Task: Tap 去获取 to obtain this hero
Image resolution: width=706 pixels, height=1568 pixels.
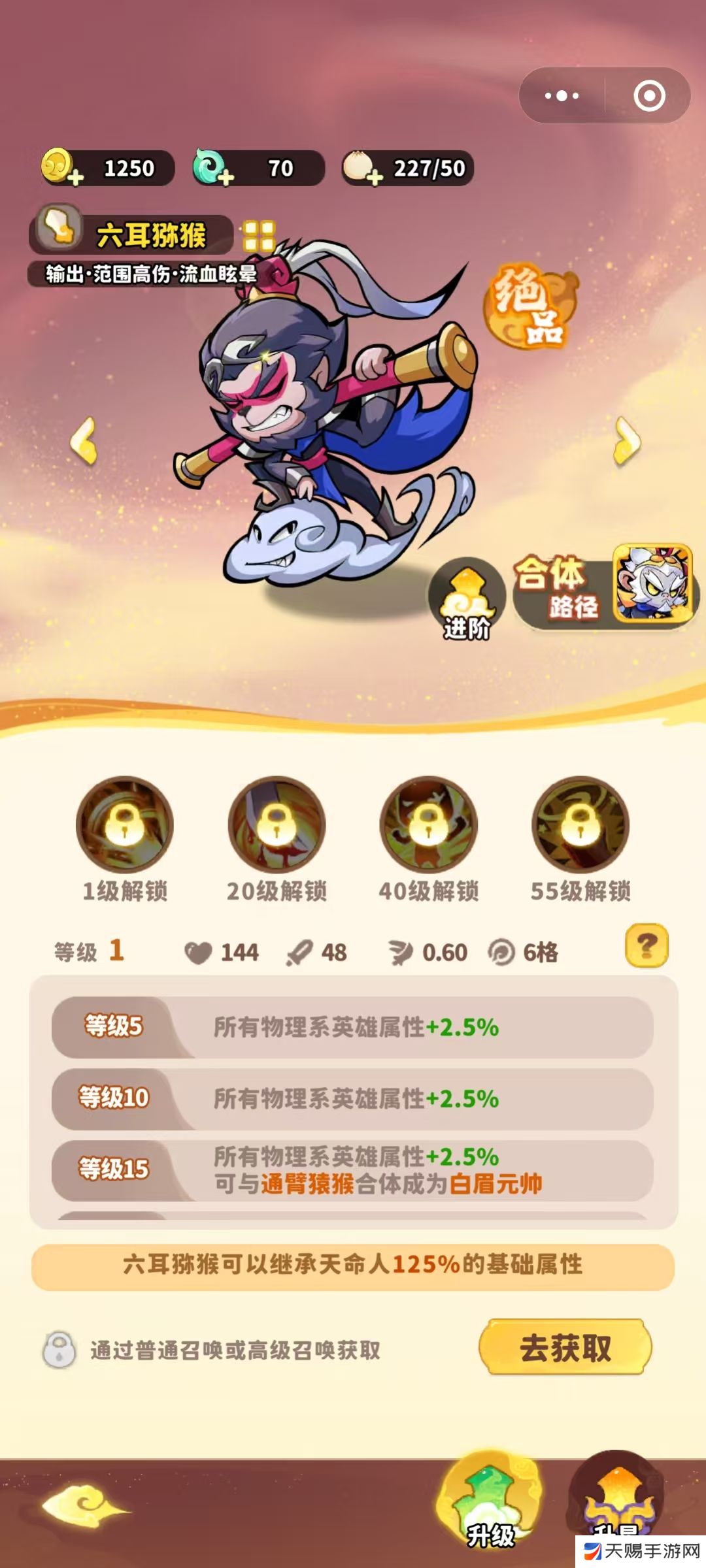Action: pyautogui.click(x=565, y=1347)
